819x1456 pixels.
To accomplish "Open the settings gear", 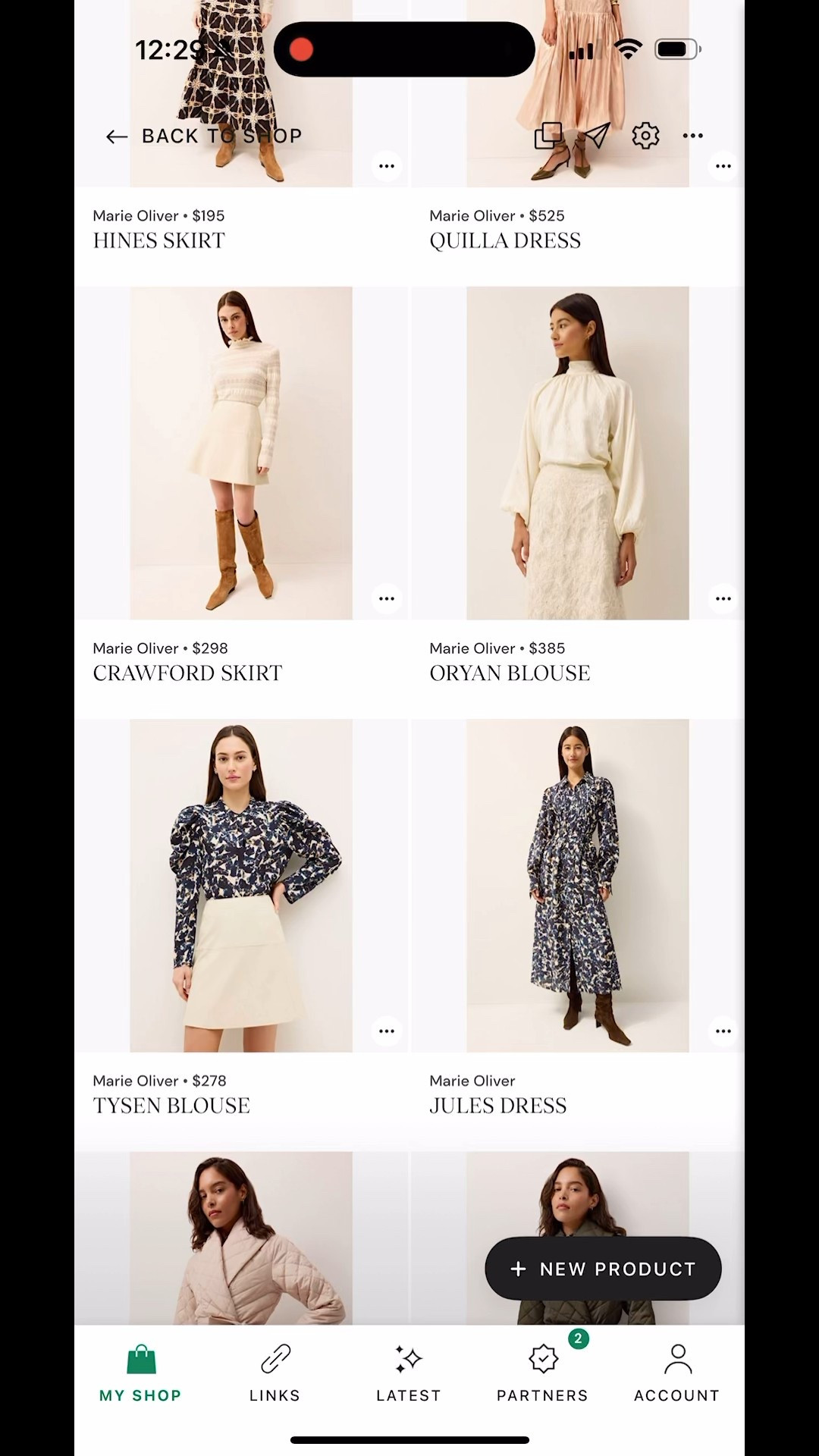I will point(645,136).
